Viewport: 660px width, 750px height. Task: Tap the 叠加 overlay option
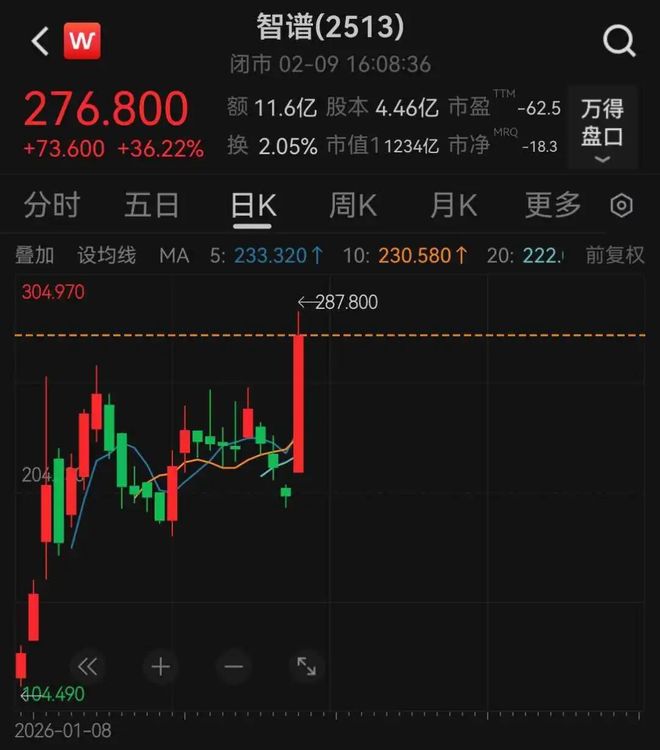pos(35,255)
